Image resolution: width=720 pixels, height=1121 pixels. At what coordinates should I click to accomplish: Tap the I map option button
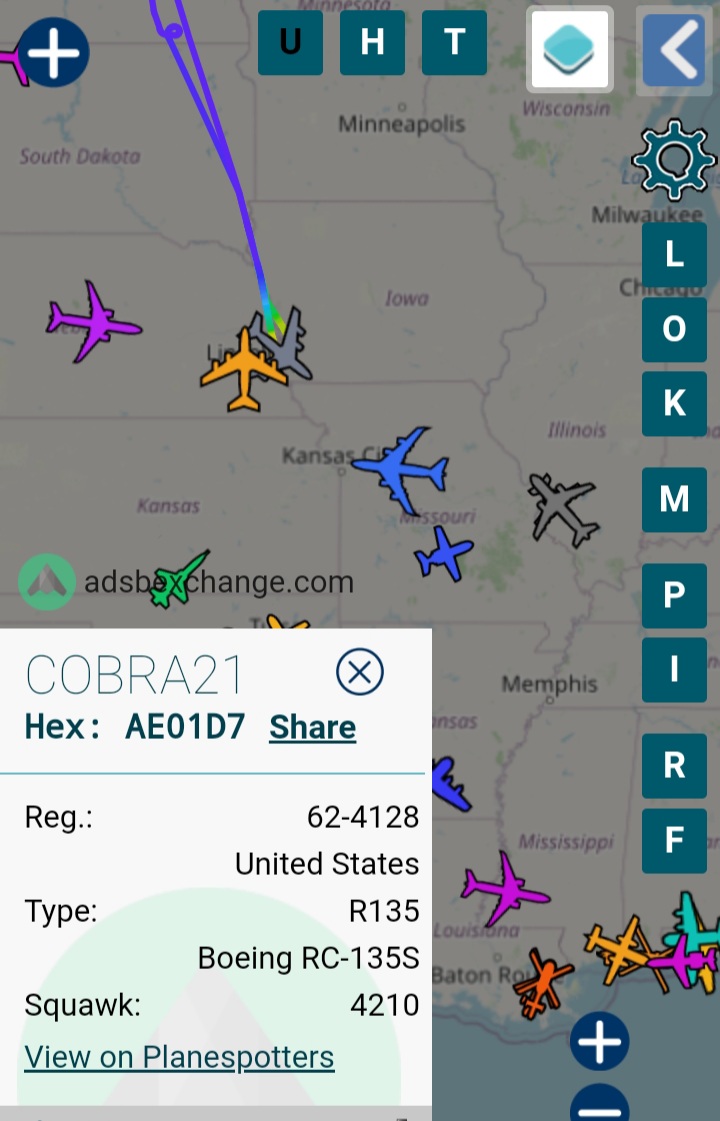click(x=674, y=669)
